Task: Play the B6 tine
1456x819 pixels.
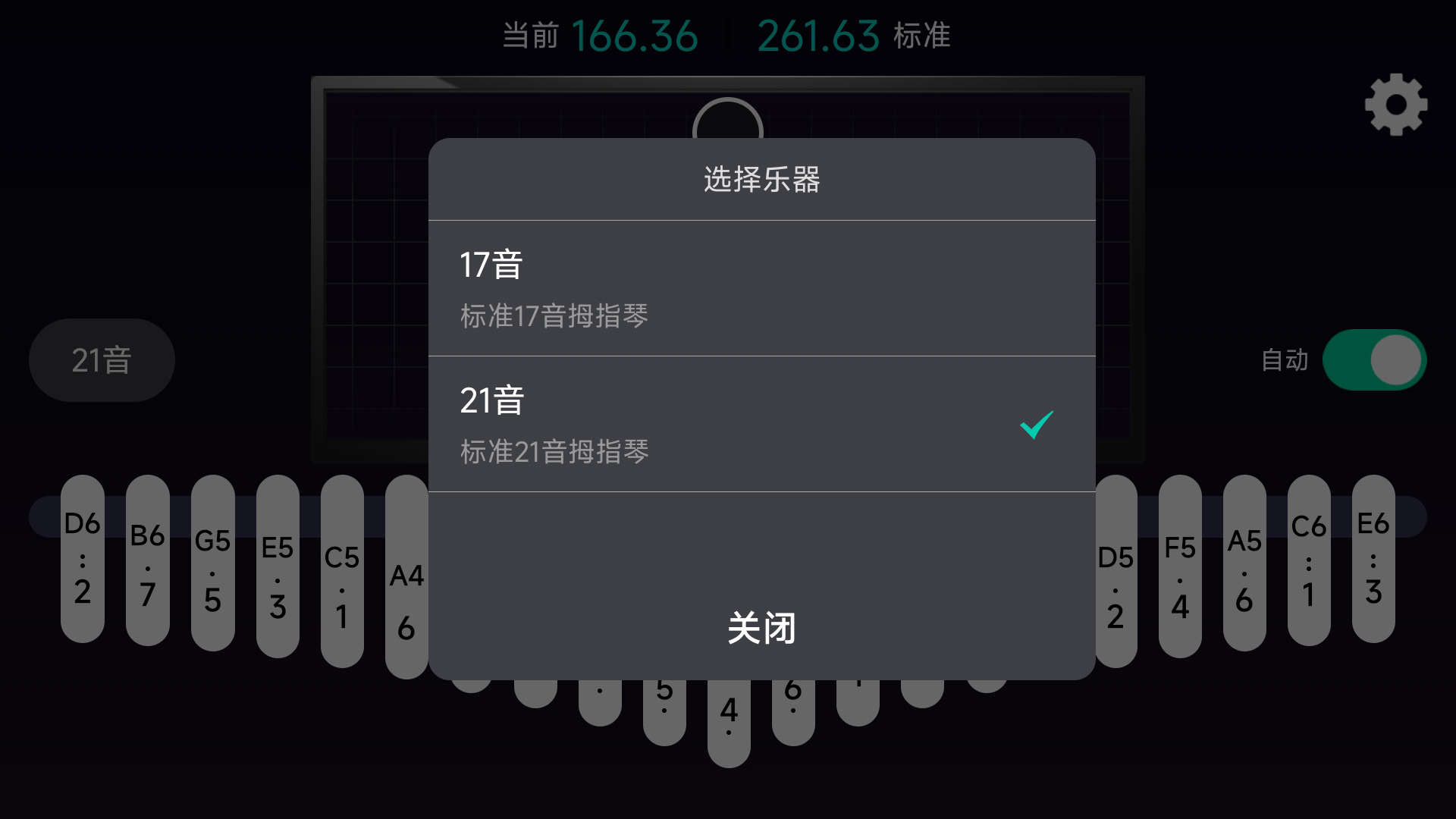Action: [x=148, y=561]
